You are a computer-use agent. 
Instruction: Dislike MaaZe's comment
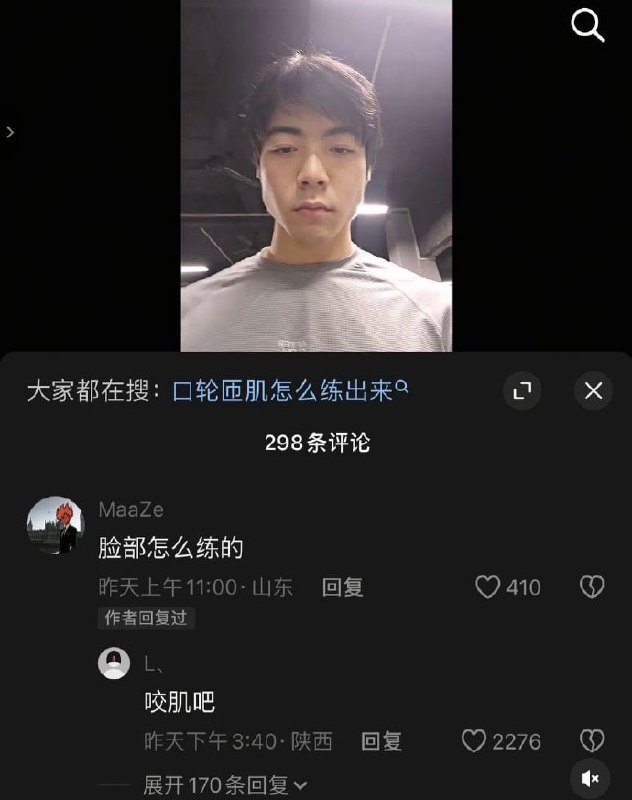pyautogui.click(x=592, y=587)
